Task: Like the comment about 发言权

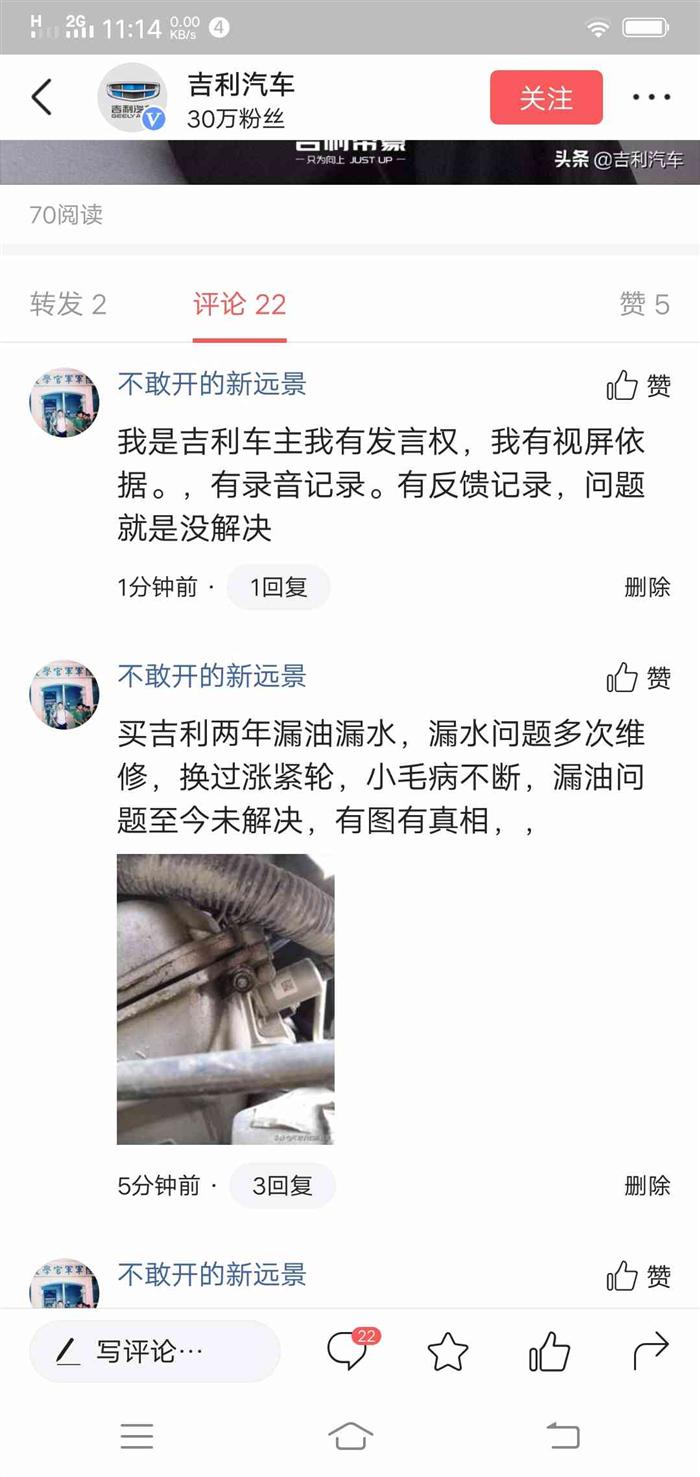Action: point(638,385)
